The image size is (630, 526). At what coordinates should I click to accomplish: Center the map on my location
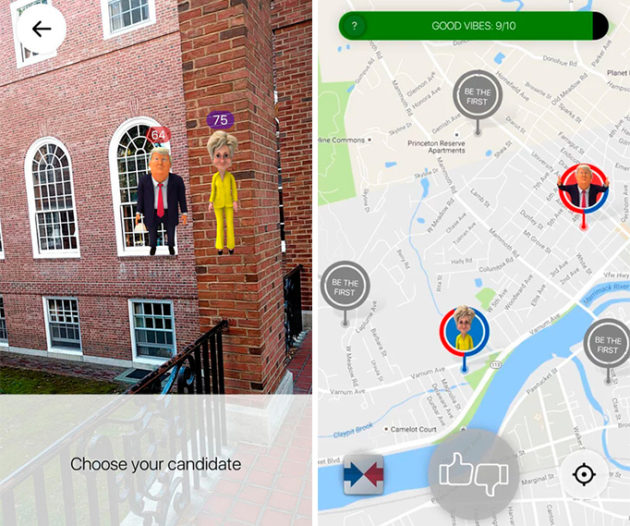(586, 474)
